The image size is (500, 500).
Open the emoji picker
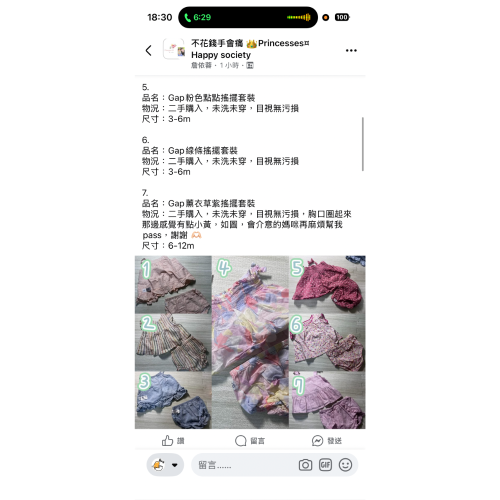345,465
